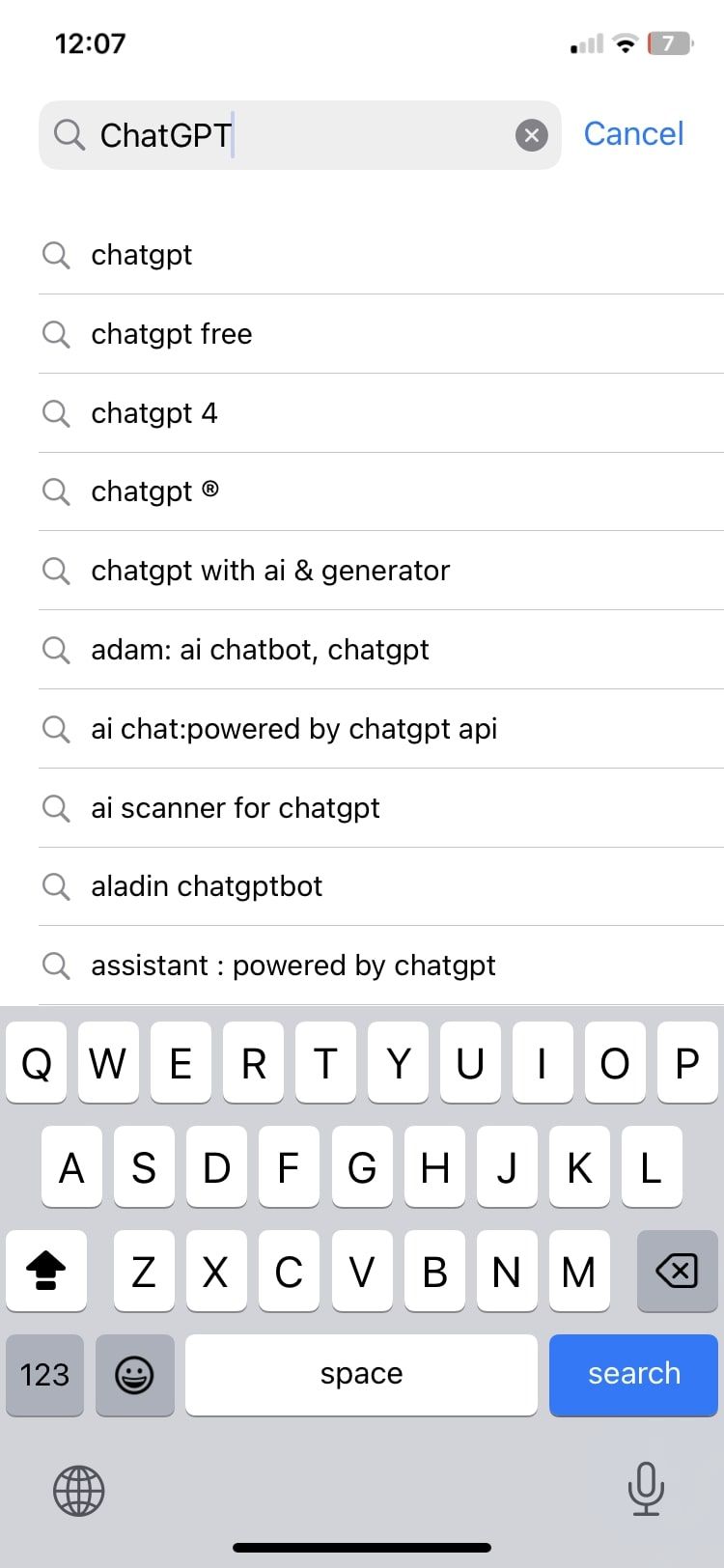Image resolution: width=724 pixels, height=1568 pixels.
Task: Tap the dictation microphone icon
Action: click(646, 1490)
